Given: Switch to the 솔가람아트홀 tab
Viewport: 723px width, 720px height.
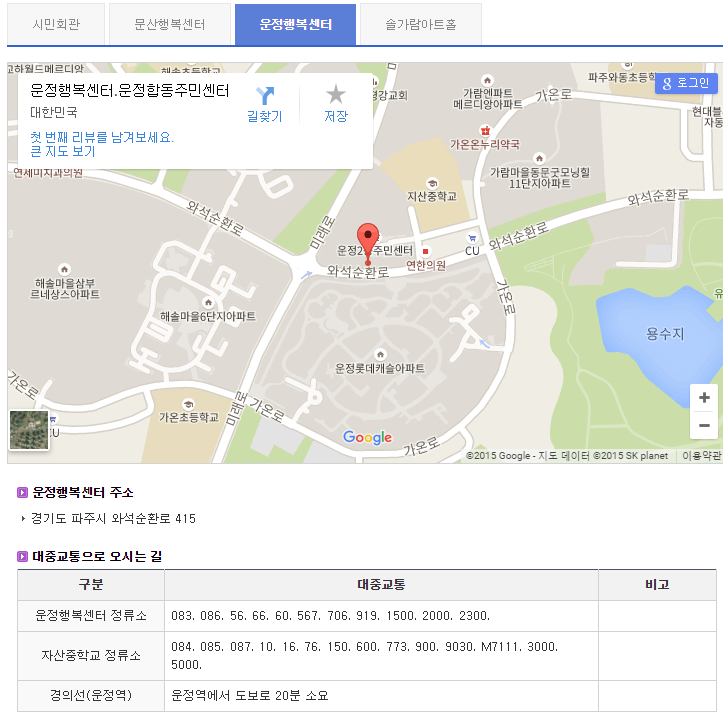Looking at the screenshot, I should [422, 24].
